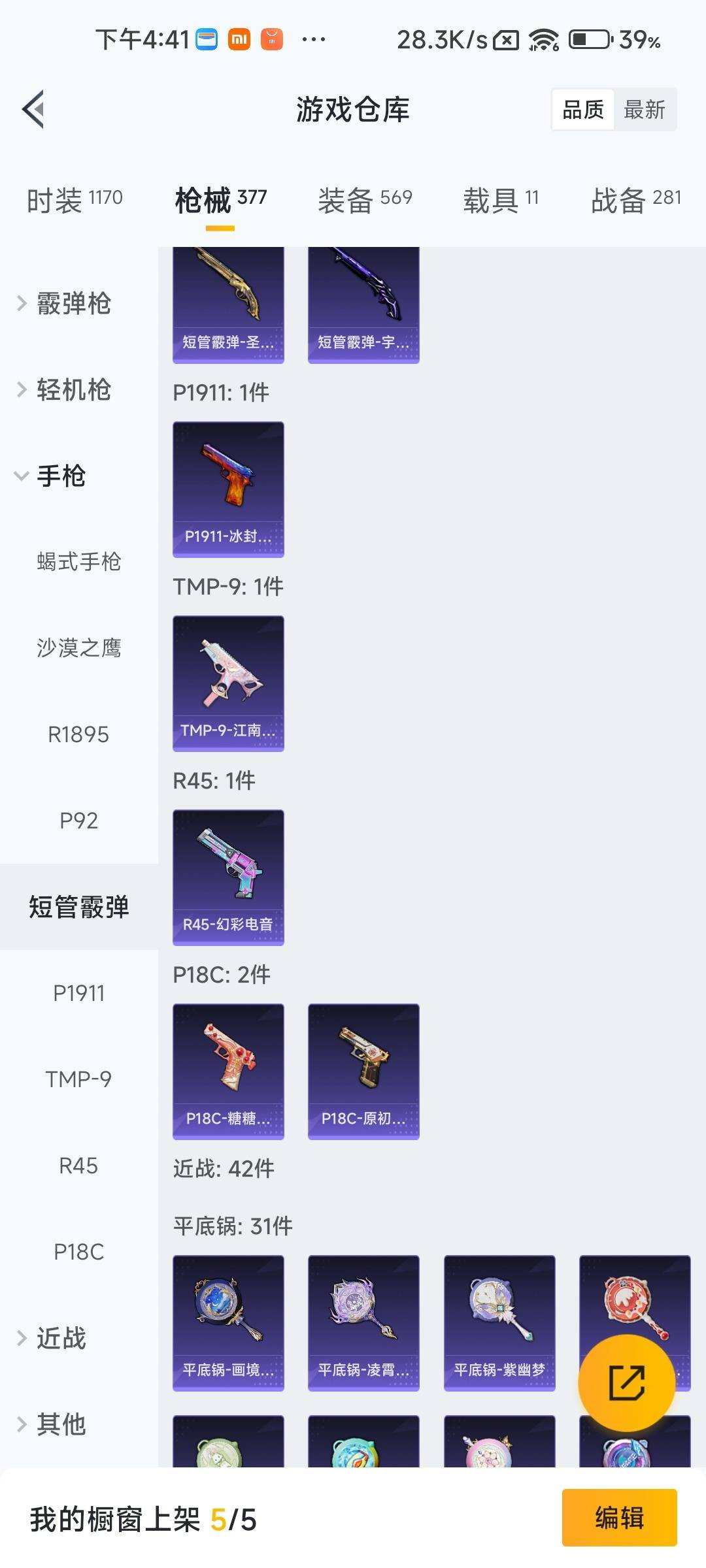Enable 品质 sorting mode
706x1568 pixels.
pyautogui.click(x=584, y=109)
